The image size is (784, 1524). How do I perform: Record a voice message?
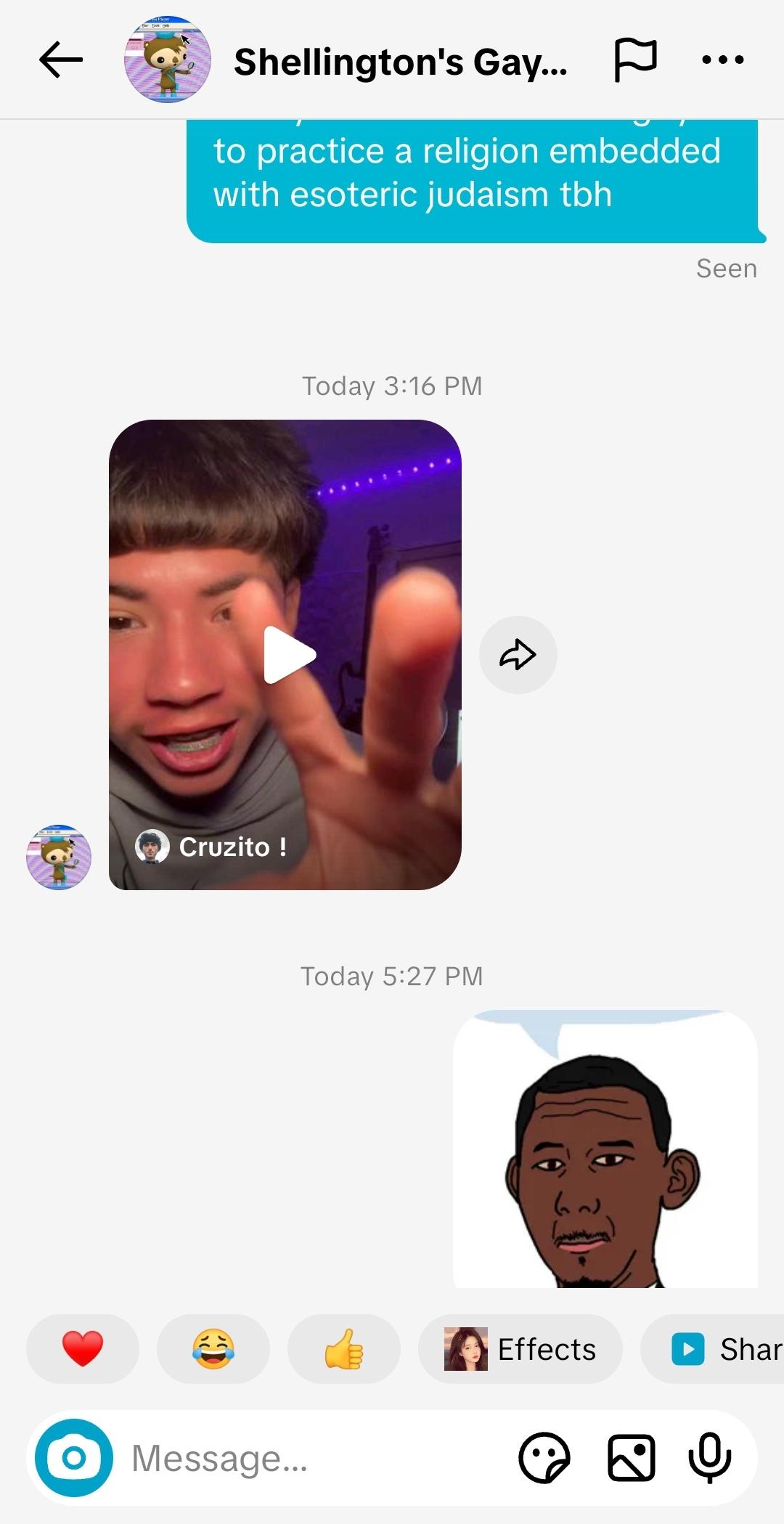[x=710, y=1458]
